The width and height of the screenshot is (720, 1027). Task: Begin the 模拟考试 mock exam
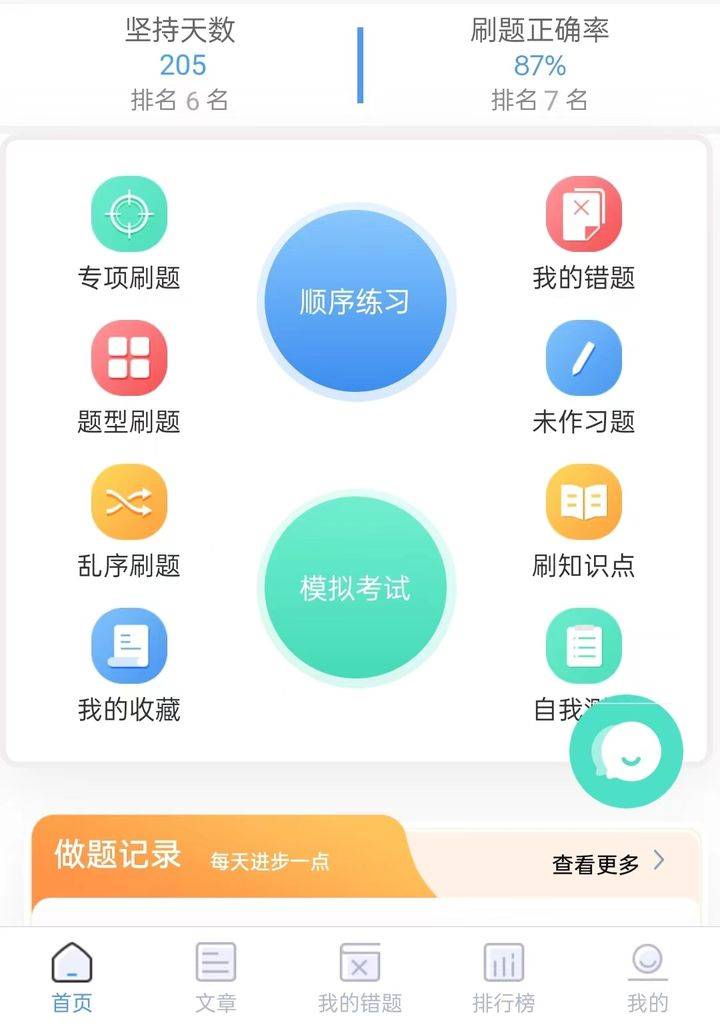point(356,588)
